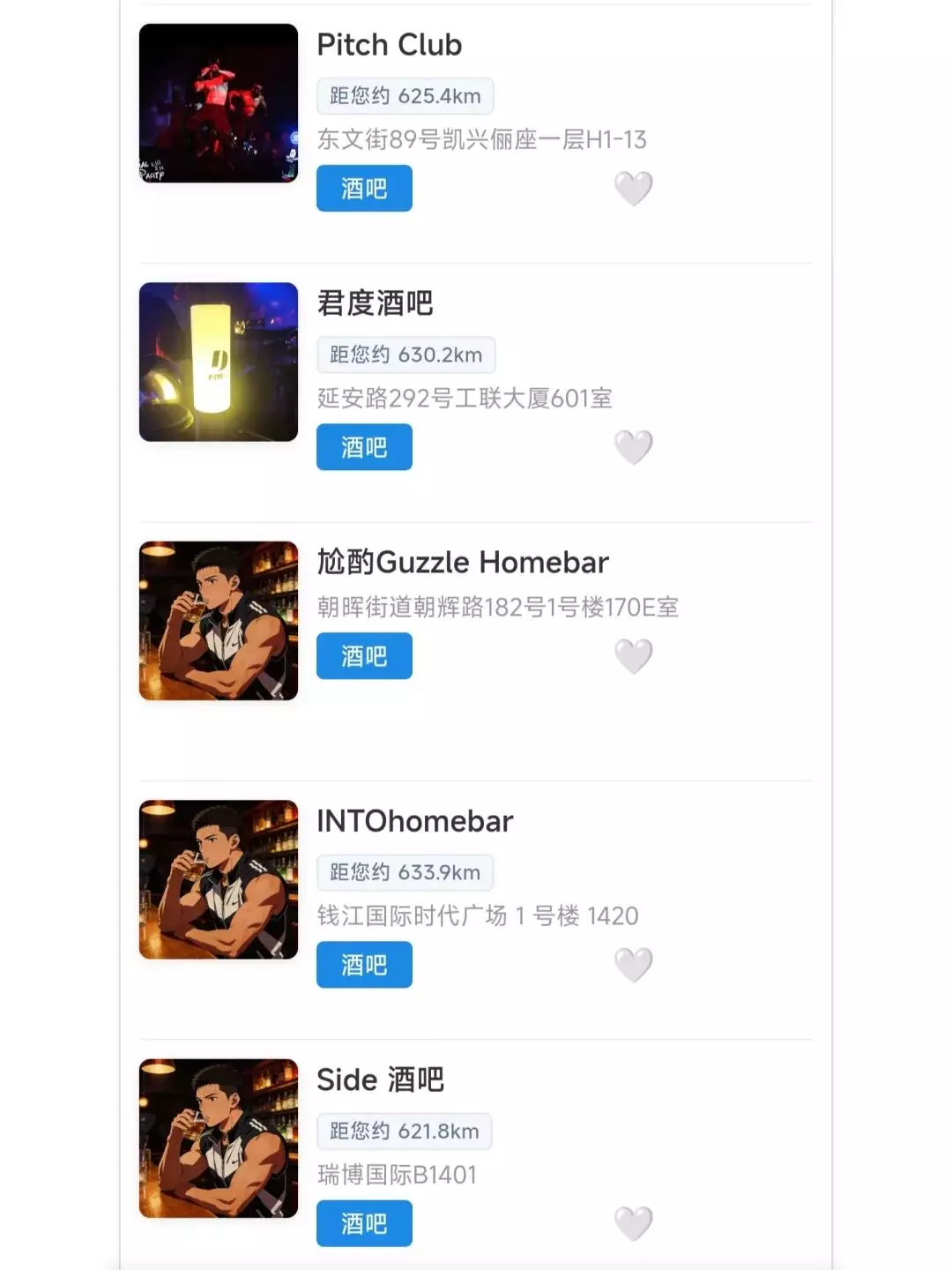Toggle the favorite heart on 君度酒吧

coord(634,447)
